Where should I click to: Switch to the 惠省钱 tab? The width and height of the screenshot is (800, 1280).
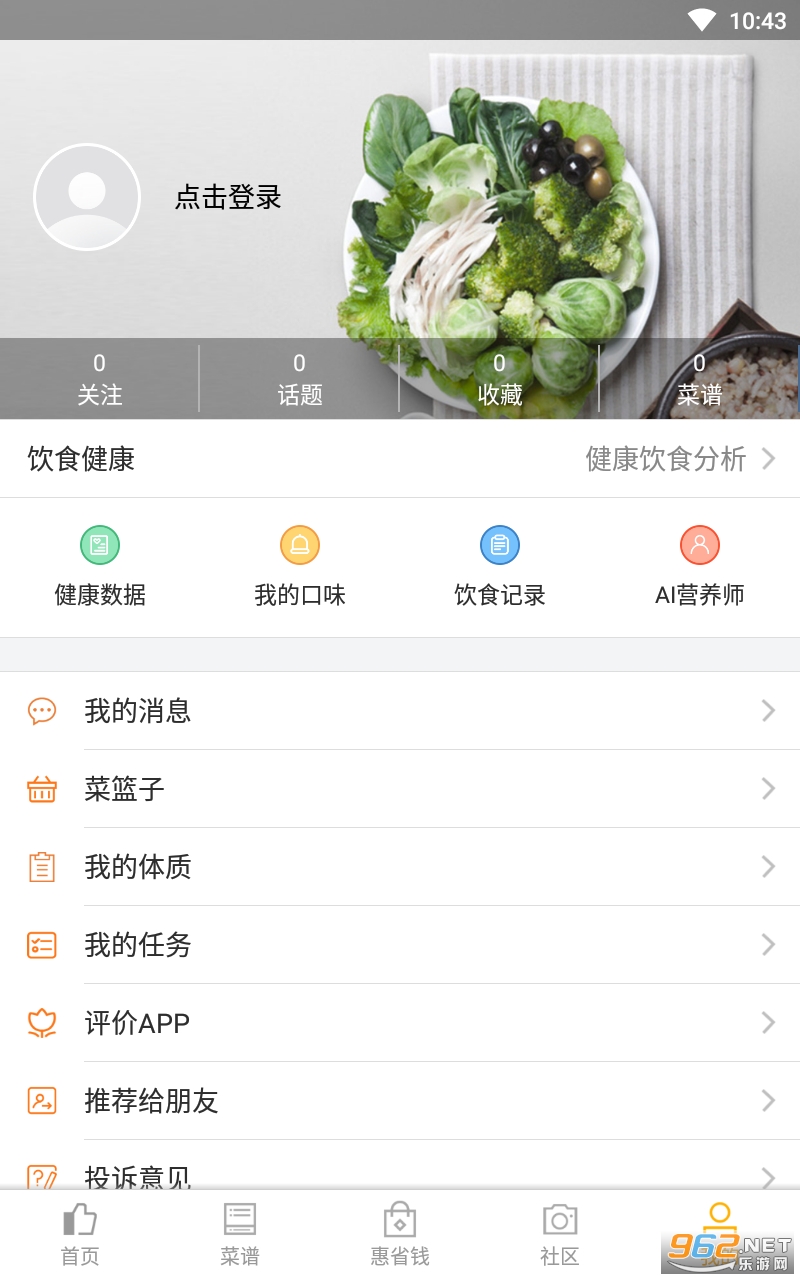(400, 1235)
